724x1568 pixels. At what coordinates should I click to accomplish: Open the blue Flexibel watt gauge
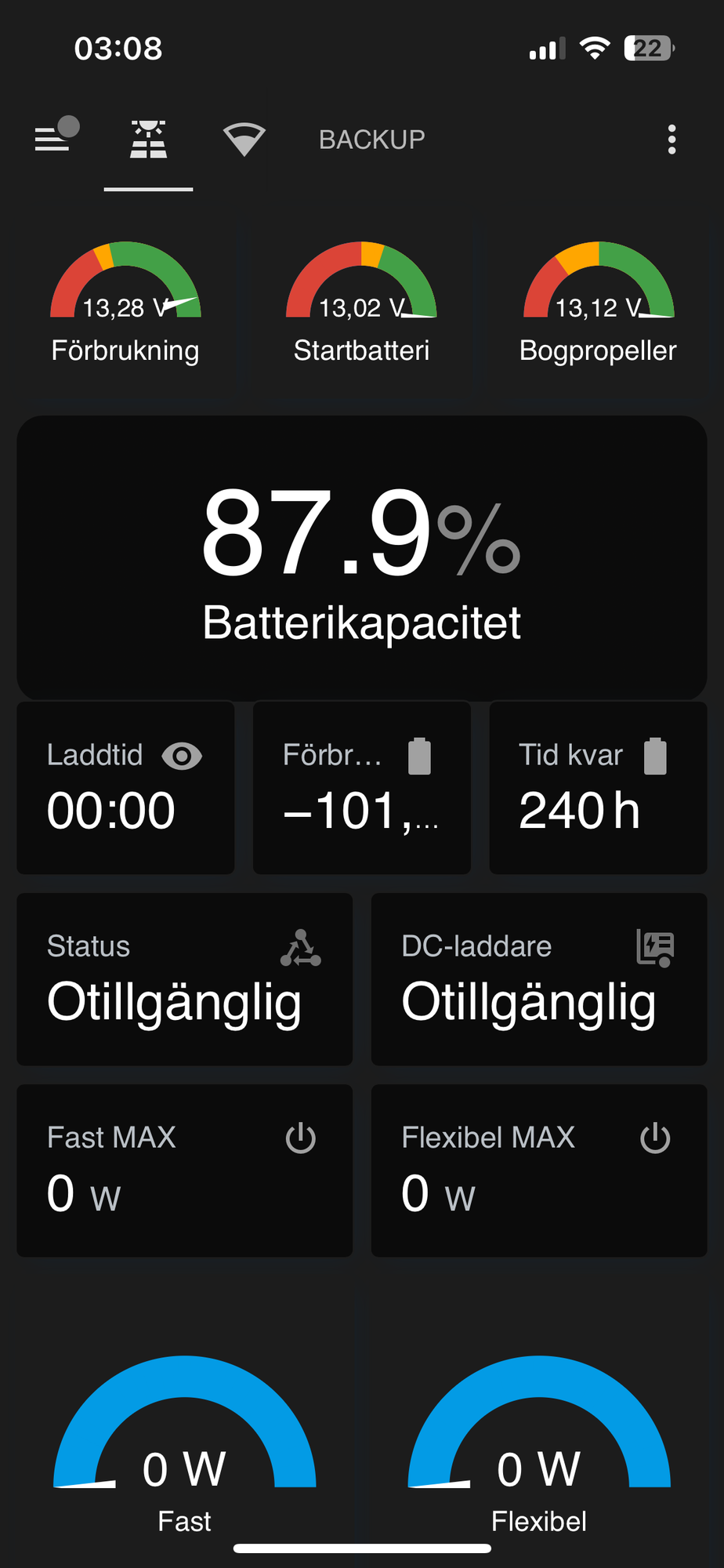539,1443
